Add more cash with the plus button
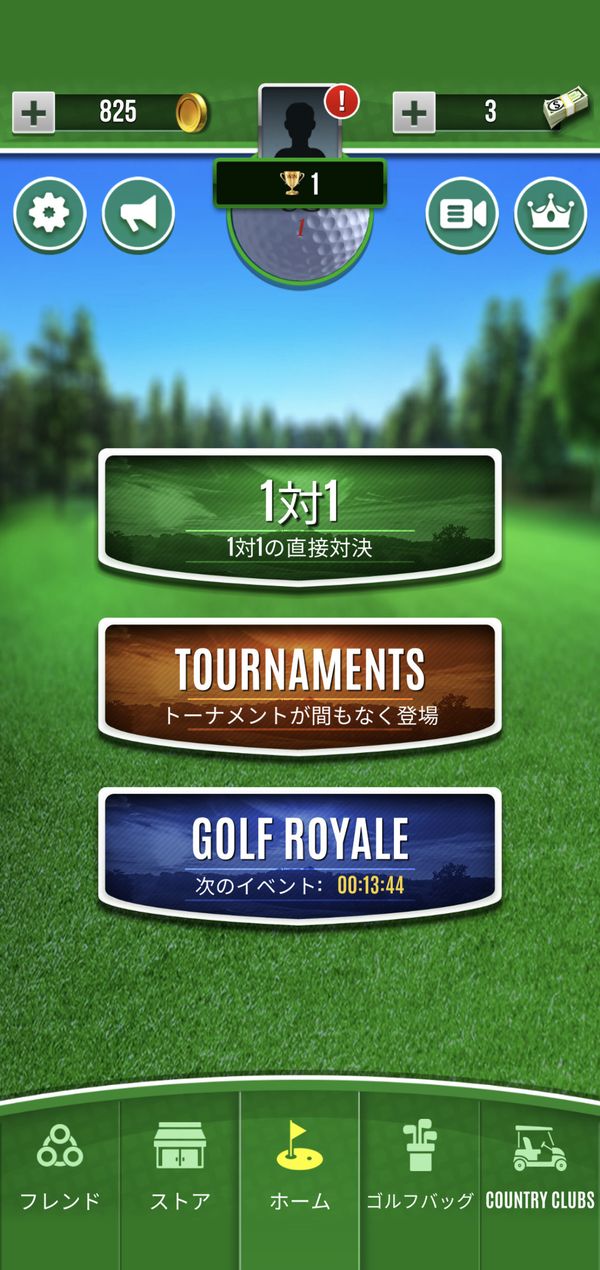This screenshot has height=1270, width=600. [414, 112]
